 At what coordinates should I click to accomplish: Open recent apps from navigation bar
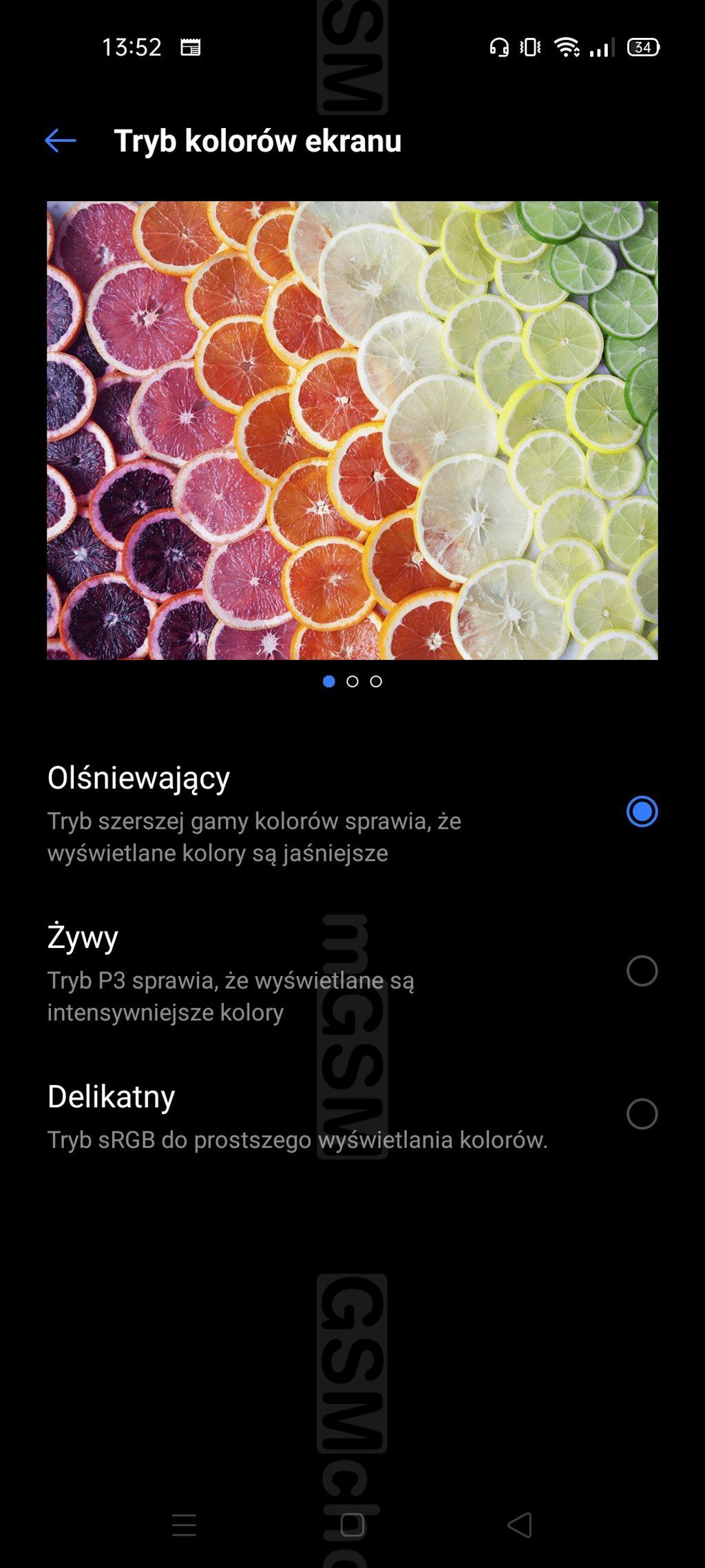184,1525
